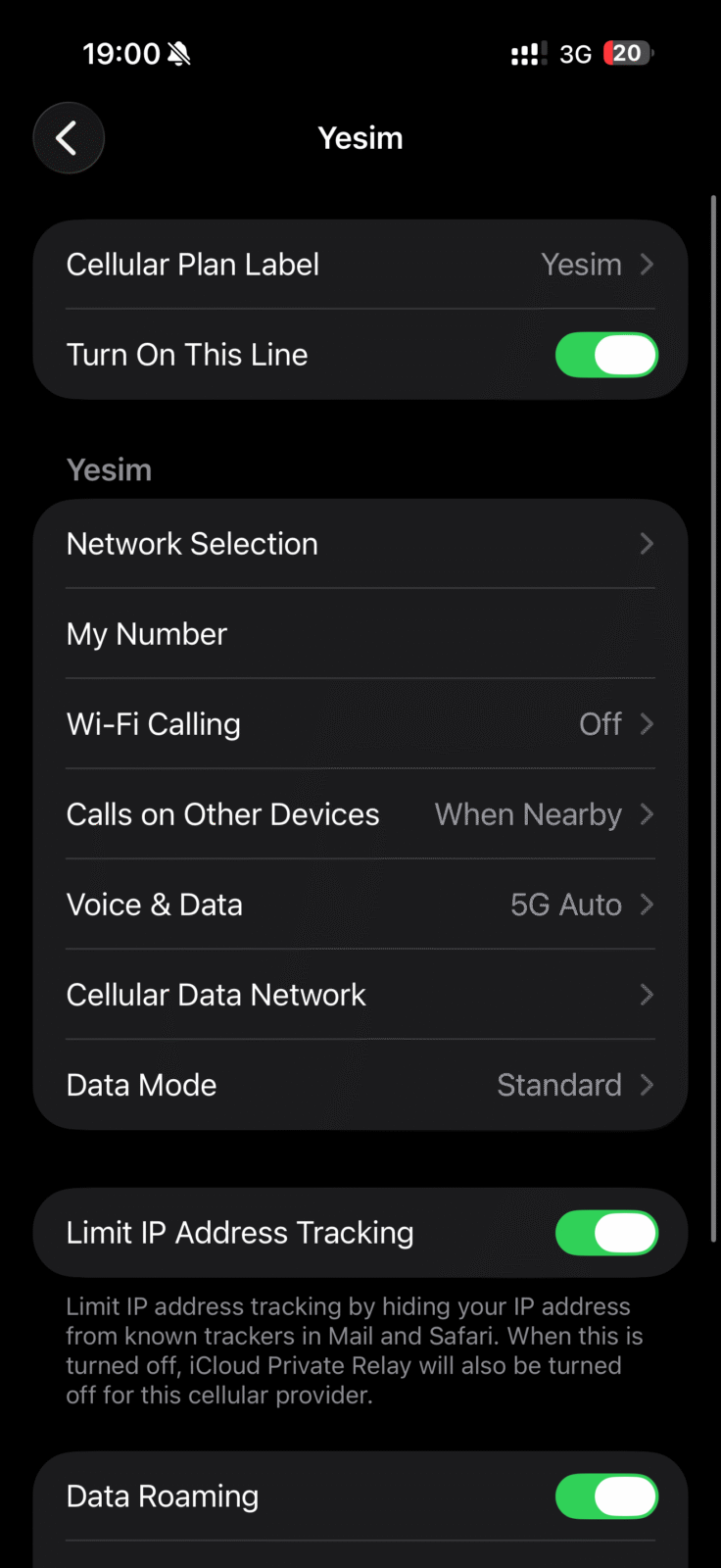This screenshot has height=1568, width=721.
Task: Open Voice & Data options
Action: 360,905
